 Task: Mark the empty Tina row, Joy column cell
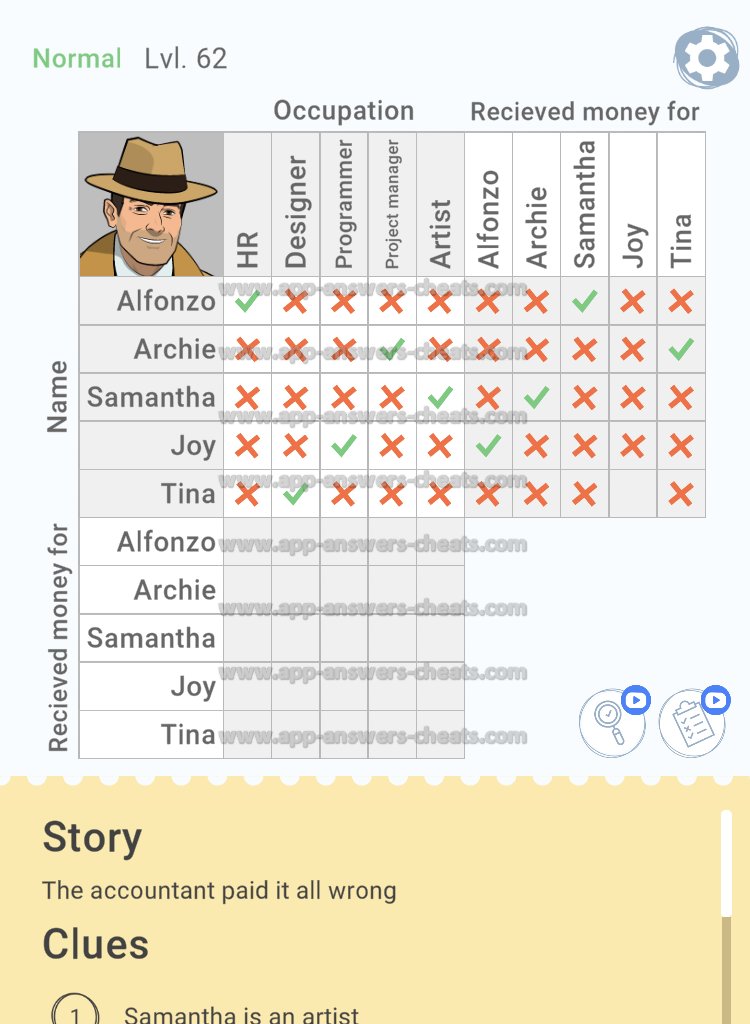[633, 493]
